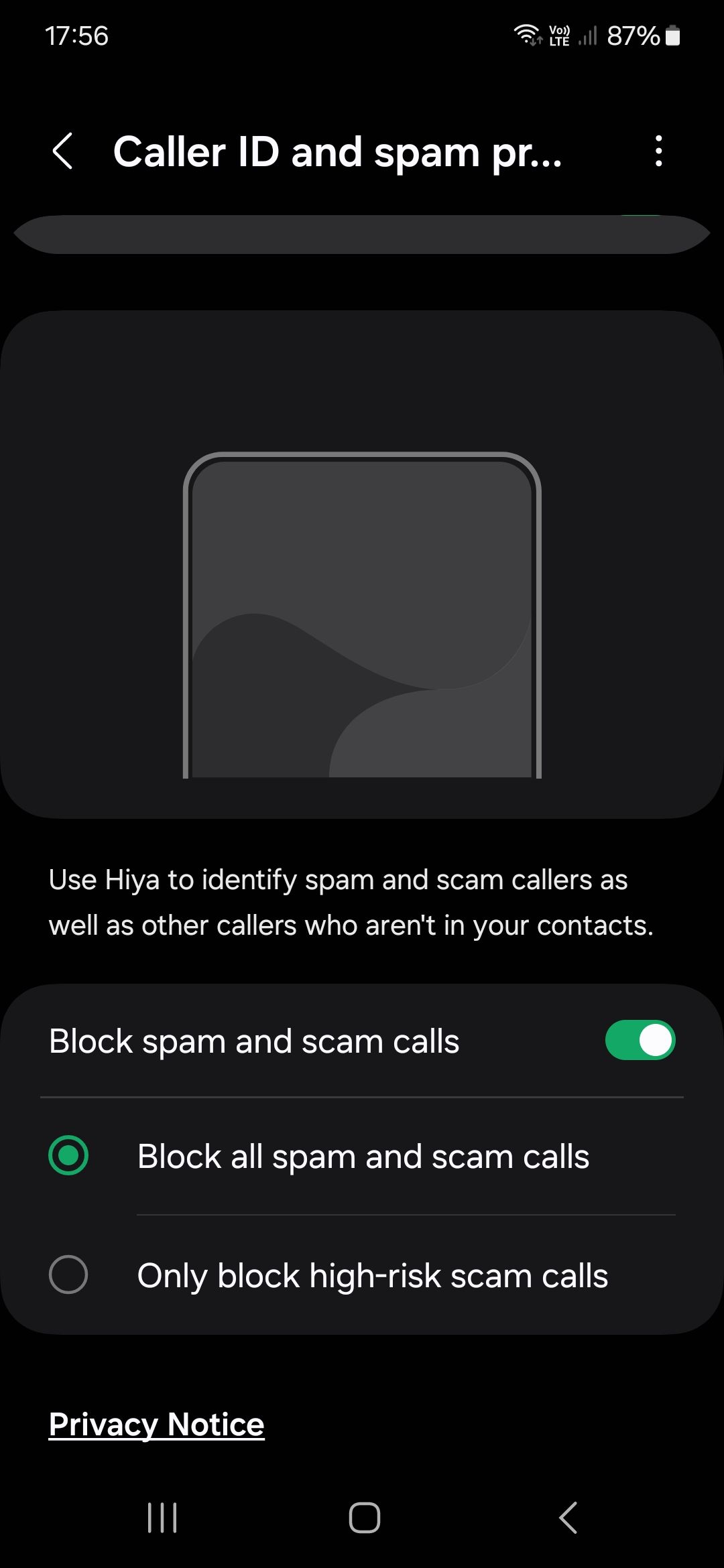Tap the clock in the status bar
The width and height of the screenshot is (724, 1568).
click(76, 37)
